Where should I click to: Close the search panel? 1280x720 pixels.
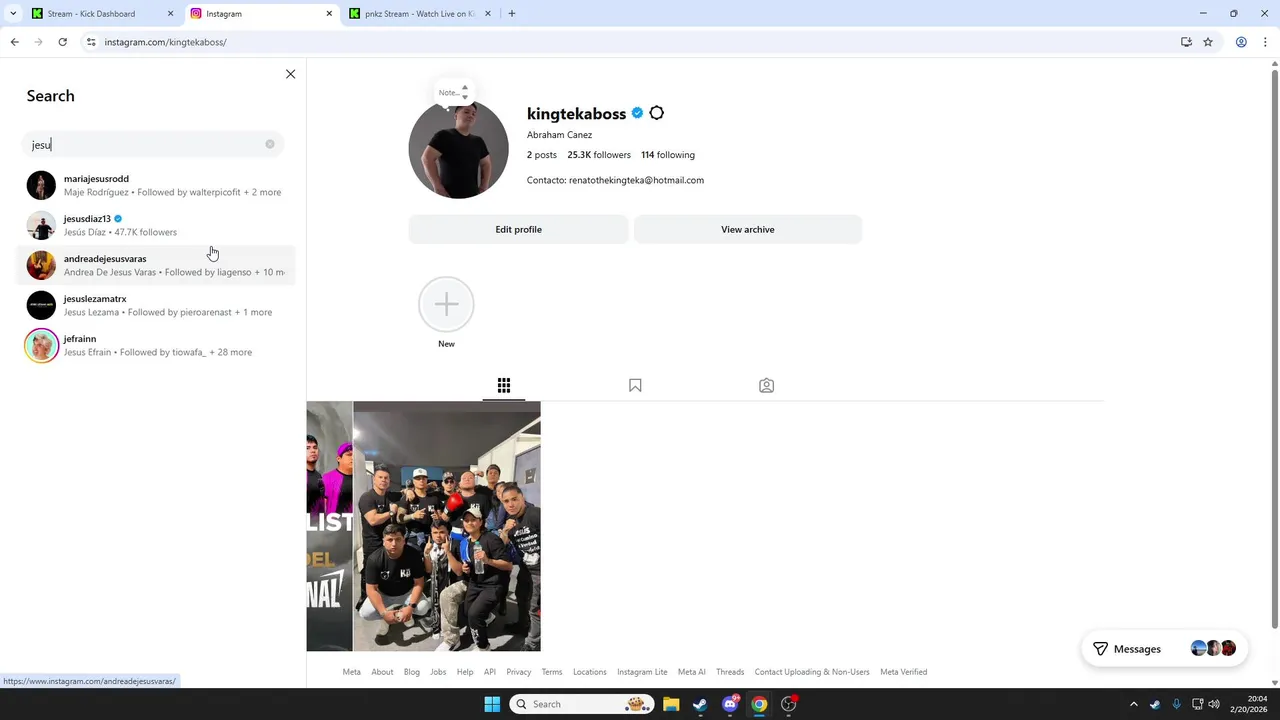click(290, 74)
